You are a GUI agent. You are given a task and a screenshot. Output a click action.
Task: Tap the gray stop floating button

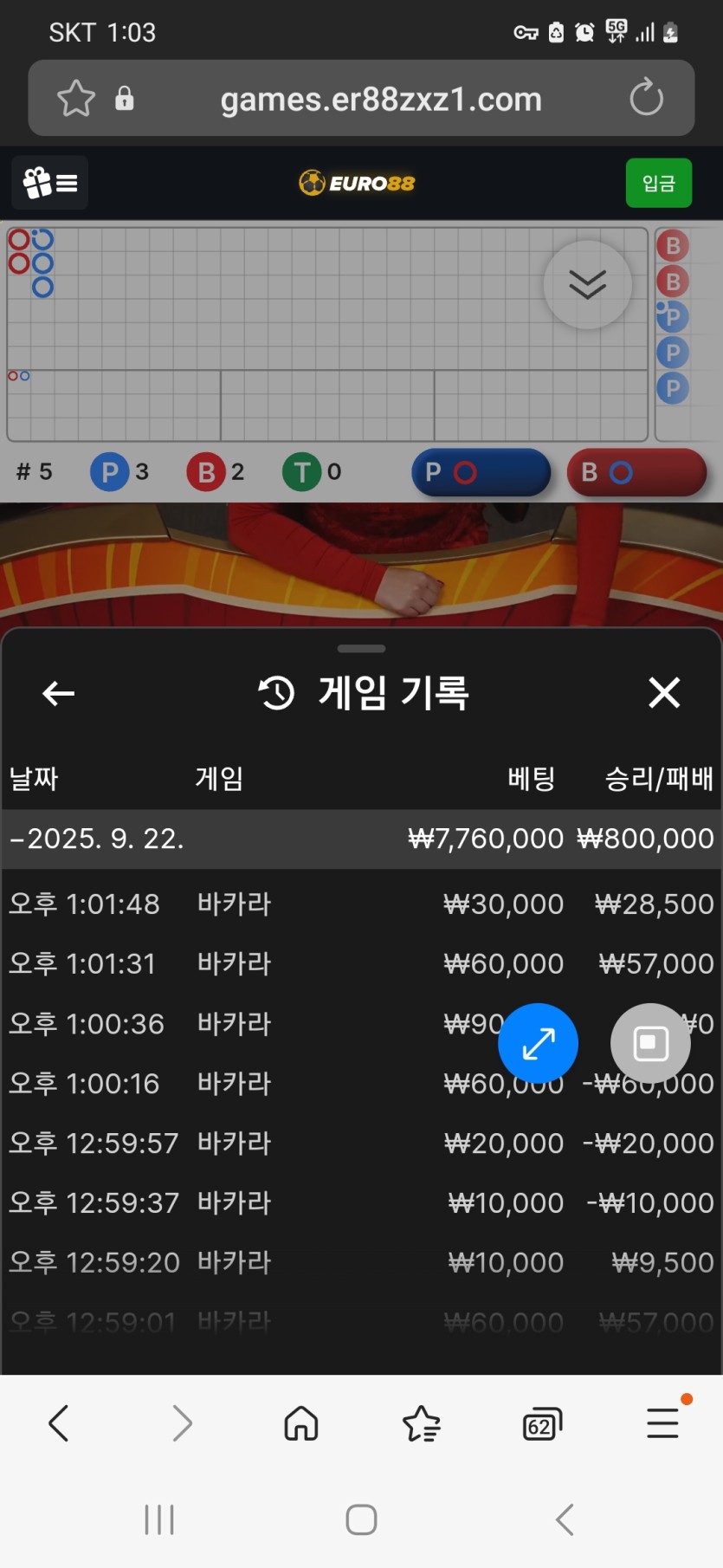point(650,1043)
